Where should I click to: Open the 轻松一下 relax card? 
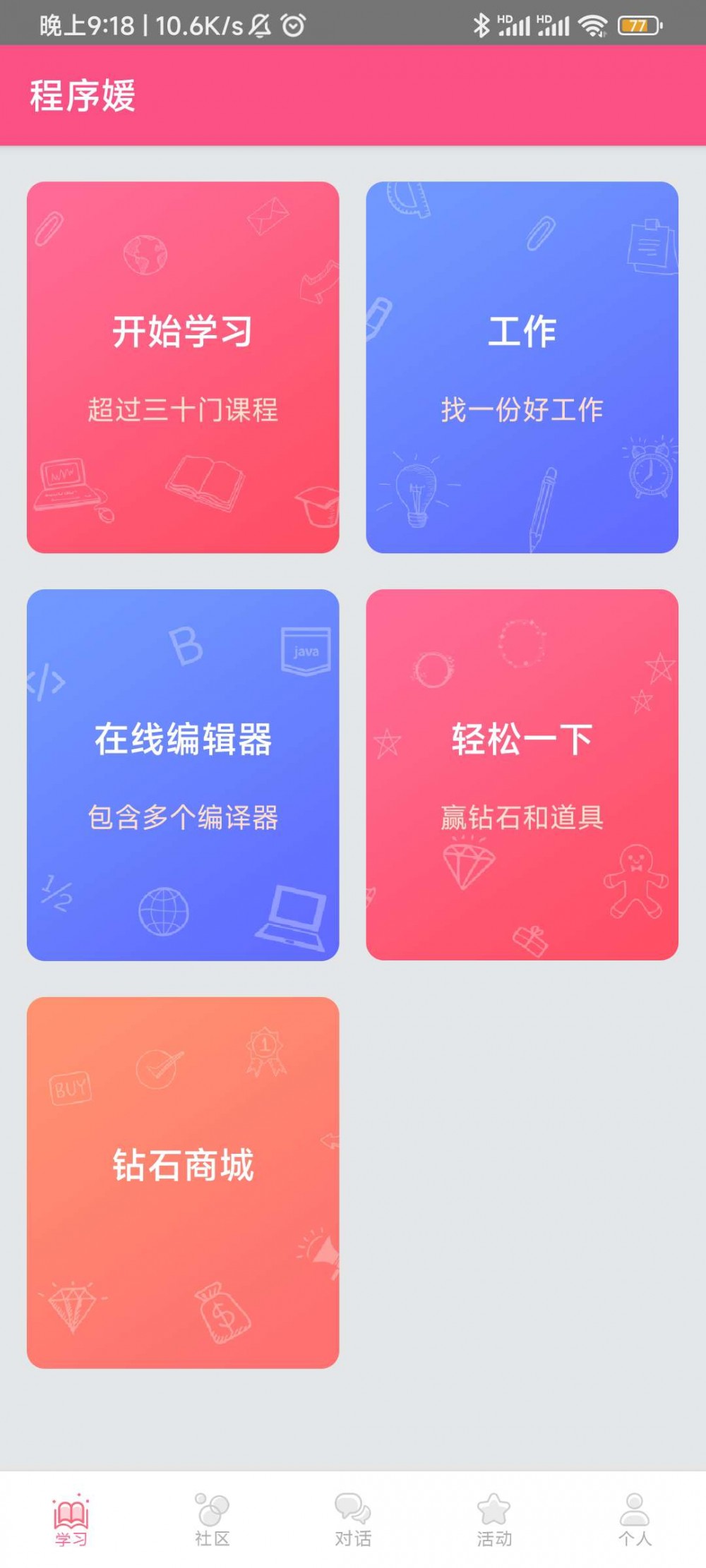pos(522,776)
